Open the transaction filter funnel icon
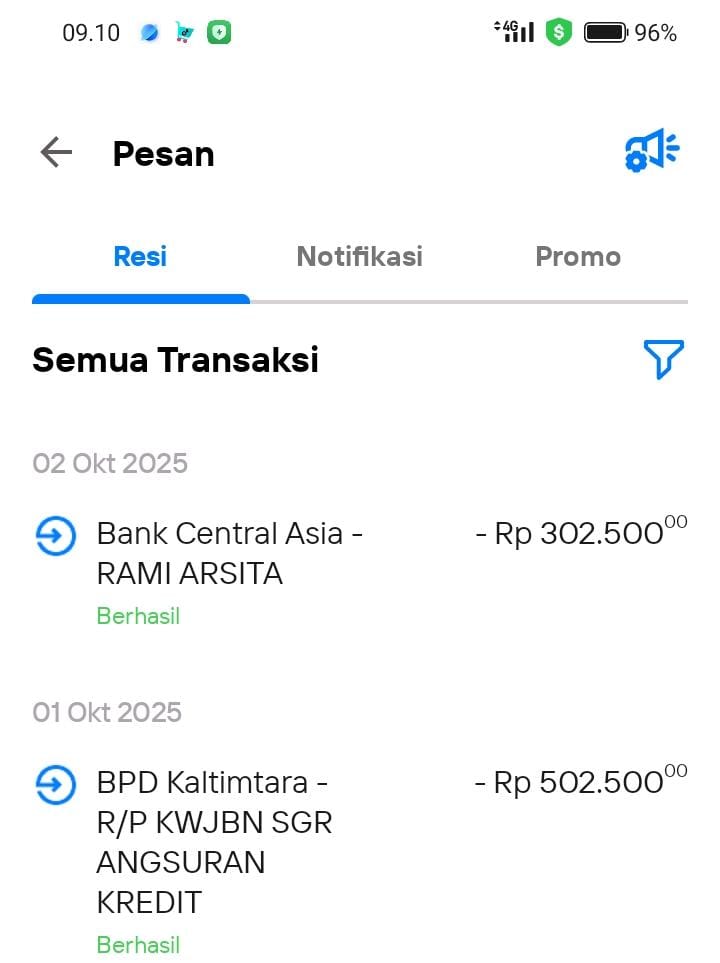The image size is (720, 963). point(664,360)
